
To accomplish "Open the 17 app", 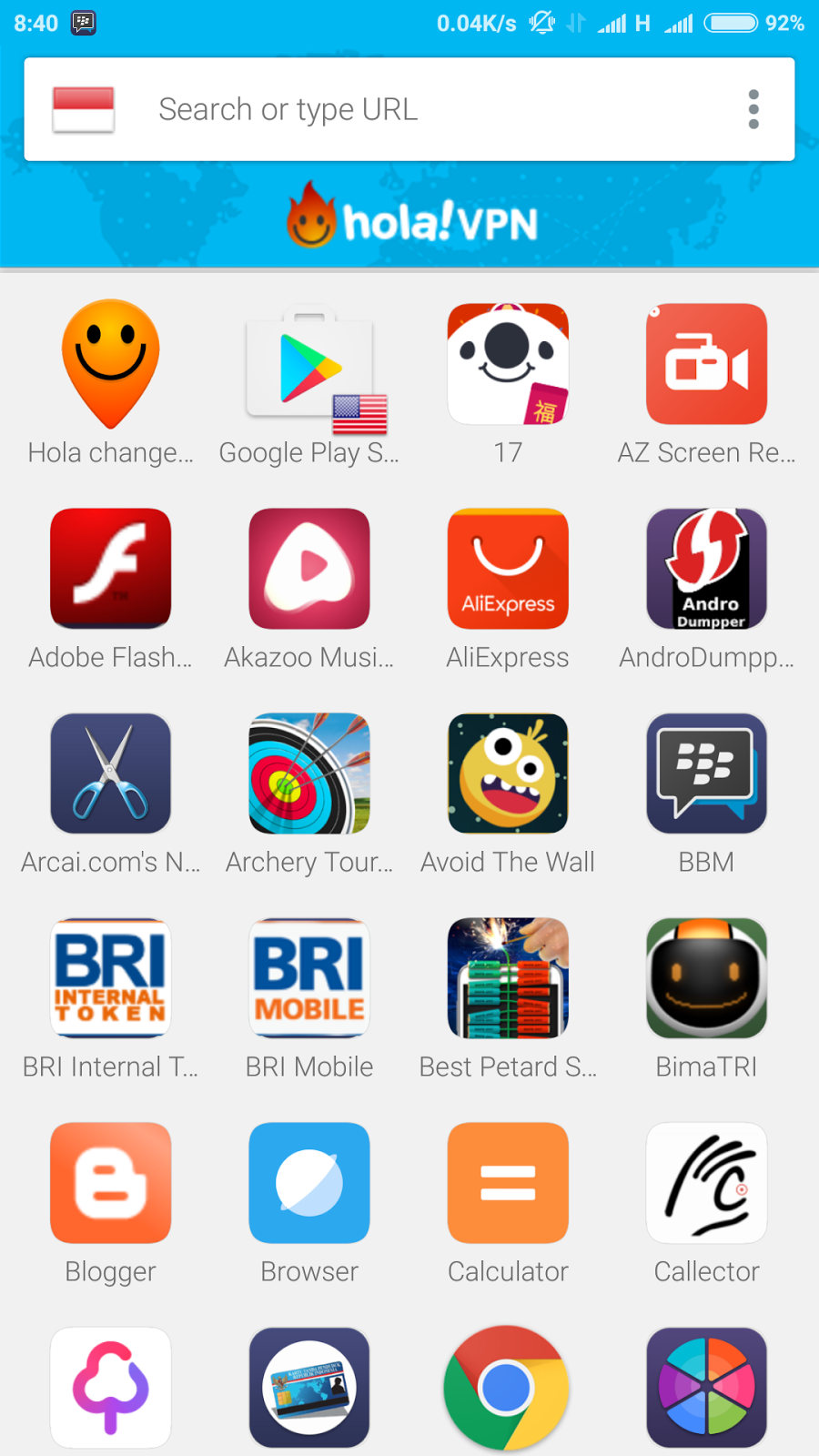I will [508, 365].
